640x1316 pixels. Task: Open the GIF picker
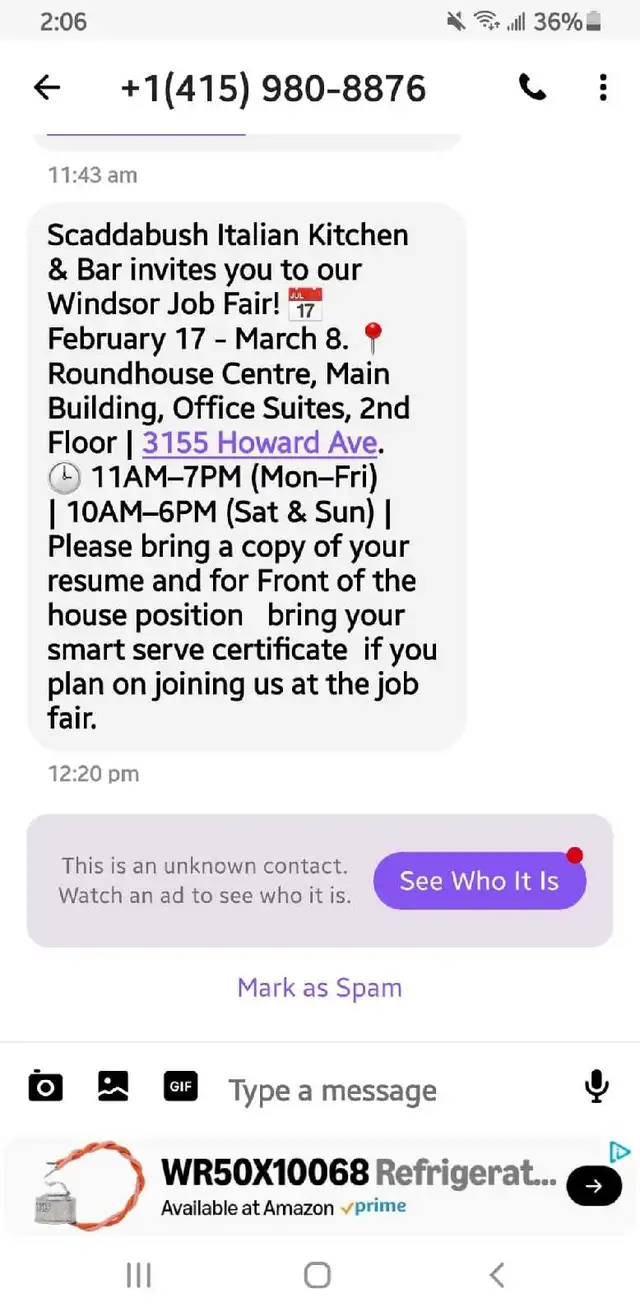[181, 1086]
